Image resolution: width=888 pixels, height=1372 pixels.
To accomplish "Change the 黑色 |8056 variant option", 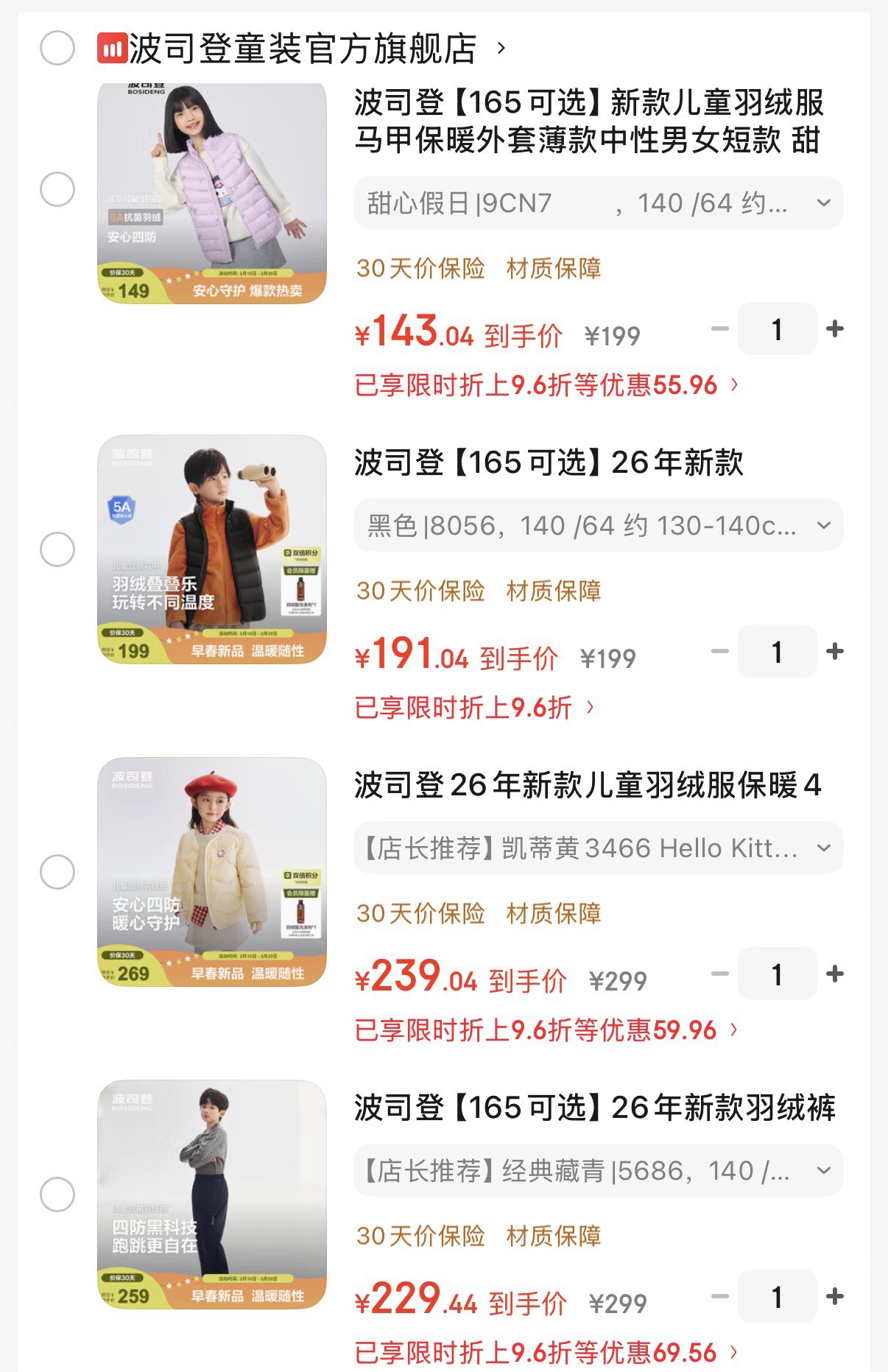I will pyautogui.click(x=598, y=525).
